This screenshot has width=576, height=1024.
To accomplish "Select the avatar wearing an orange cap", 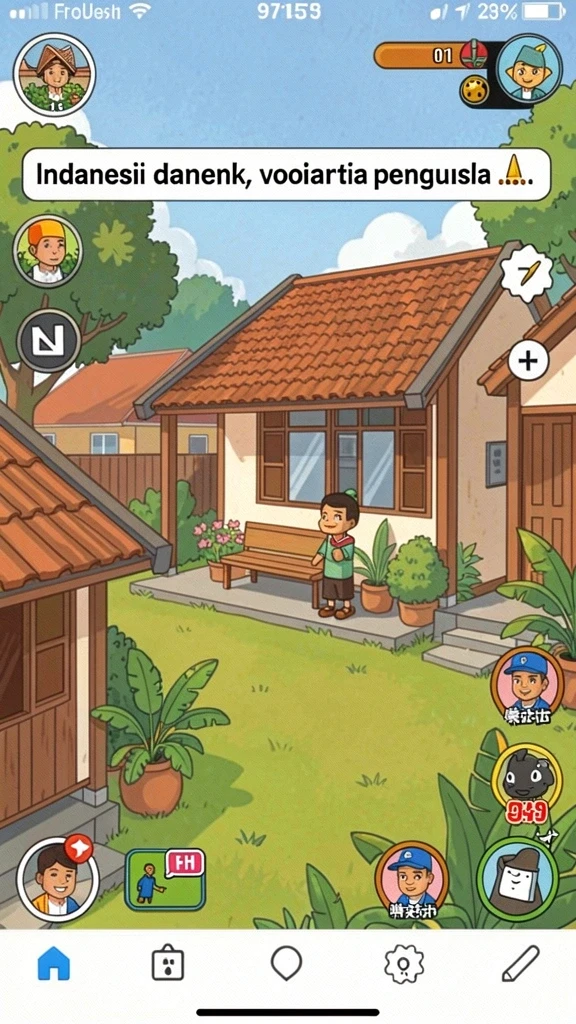I will point(48,251).
